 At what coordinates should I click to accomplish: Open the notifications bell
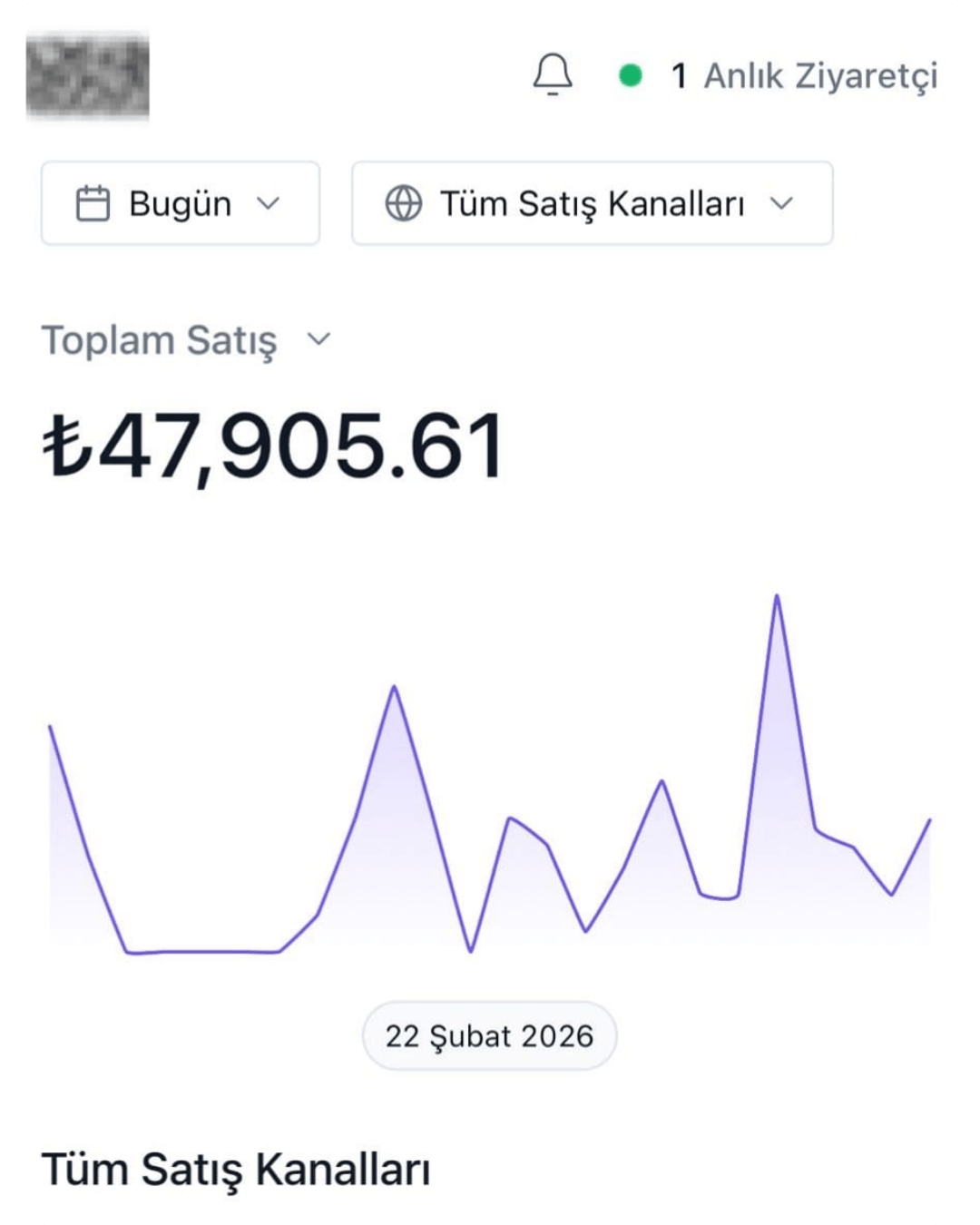553,74
